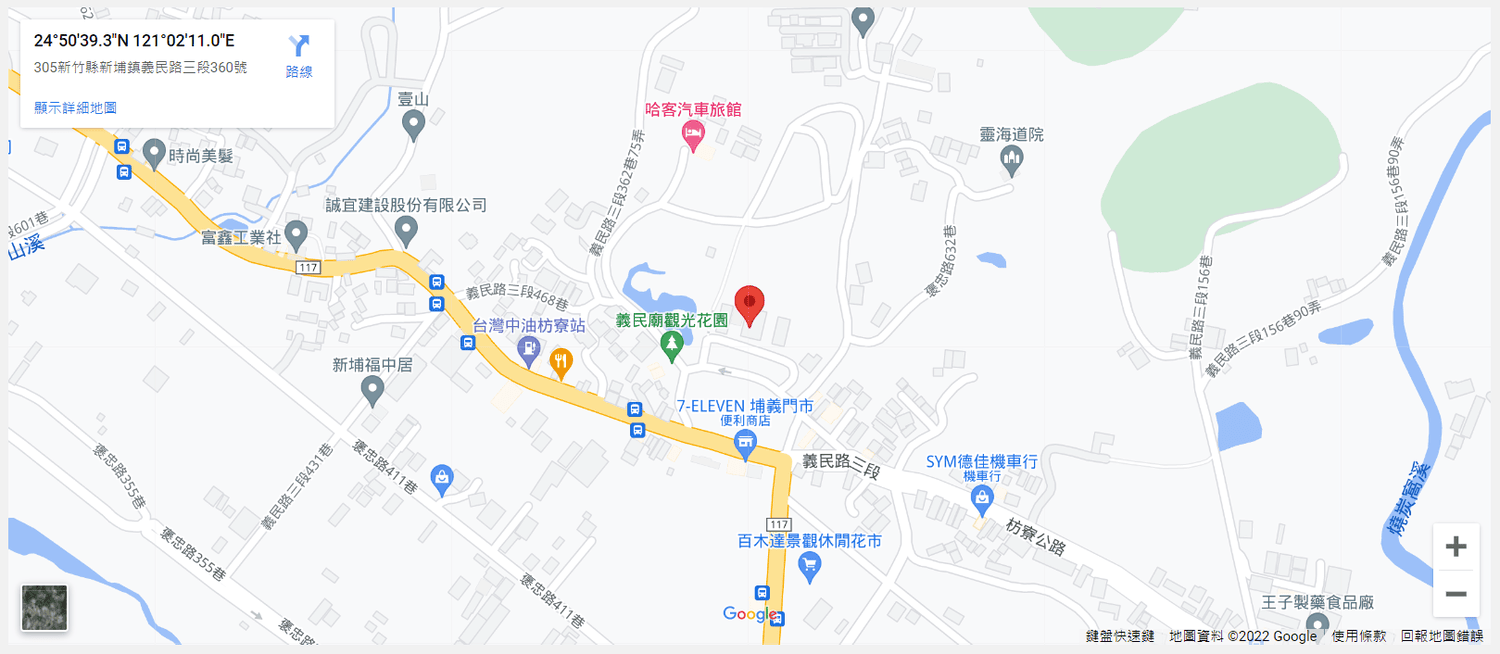1500x654 pixels.
Task: Report a map error via 回報地圖錯誤
Action: [1441, 636]
